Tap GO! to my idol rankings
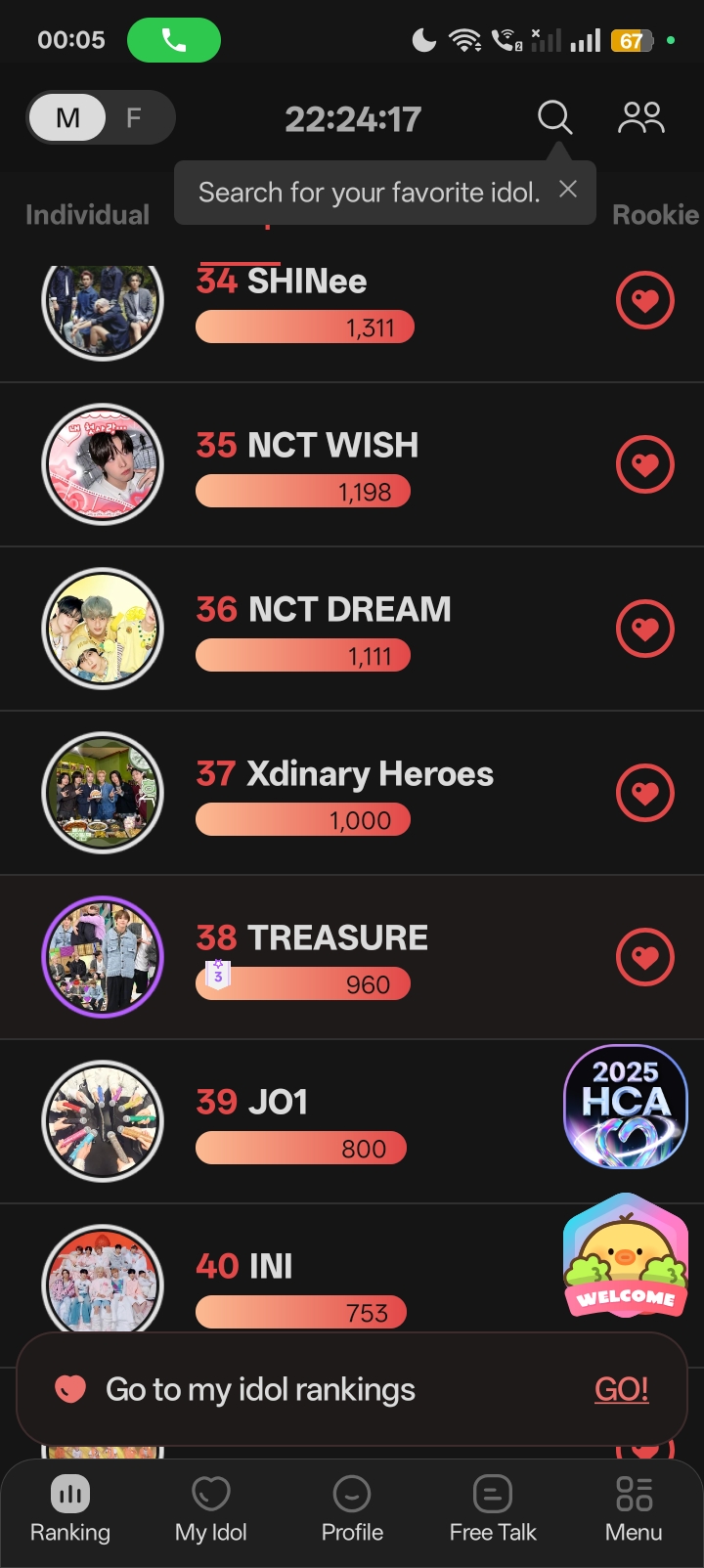The image size is (704, 1568). [x=621, y=1389]
